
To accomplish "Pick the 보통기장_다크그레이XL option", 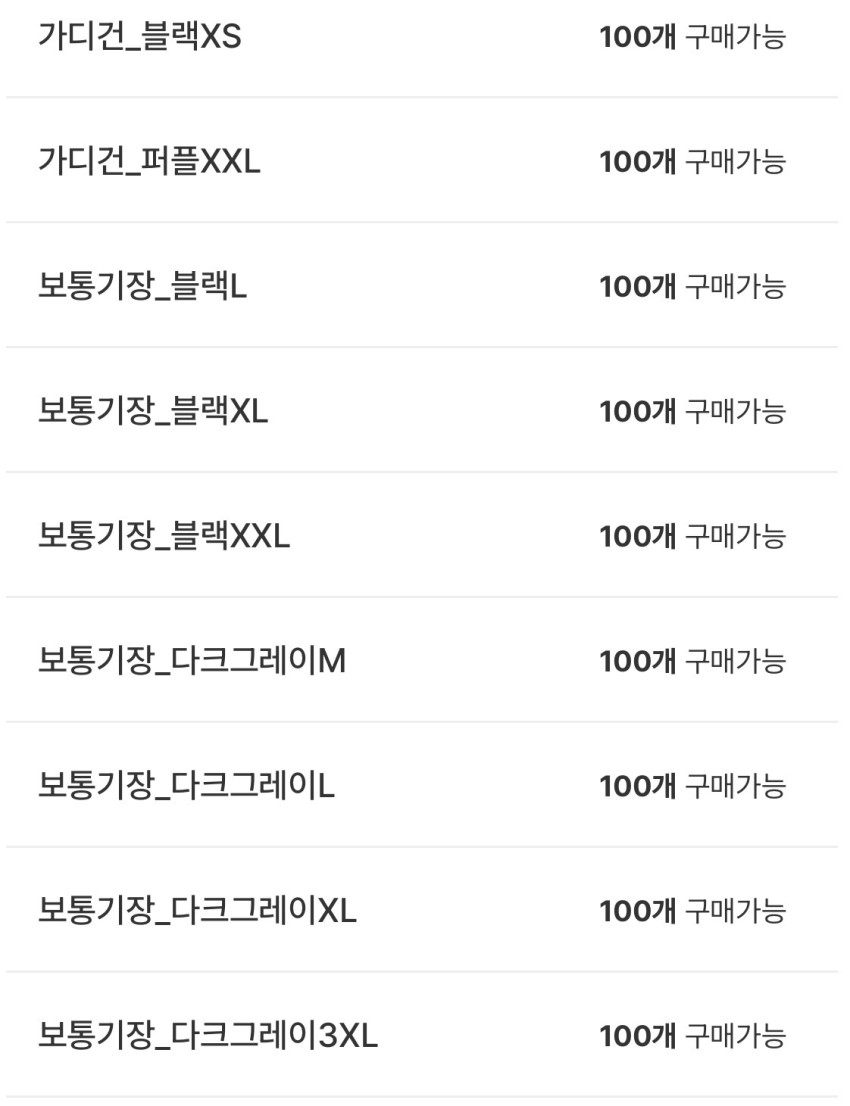I will (x=197, y=912).
